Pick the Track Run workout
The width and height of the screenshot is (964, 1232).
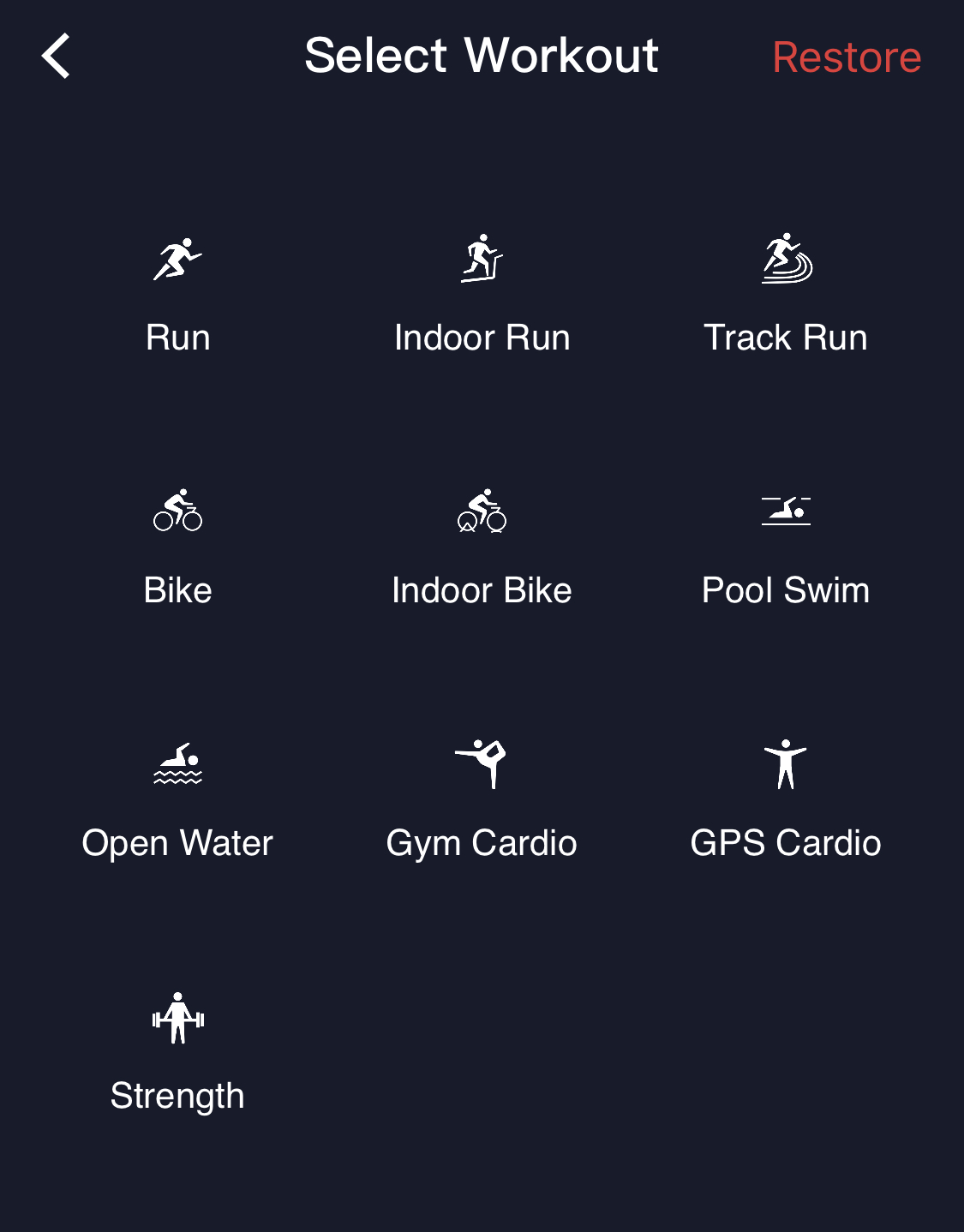(786, 294)
